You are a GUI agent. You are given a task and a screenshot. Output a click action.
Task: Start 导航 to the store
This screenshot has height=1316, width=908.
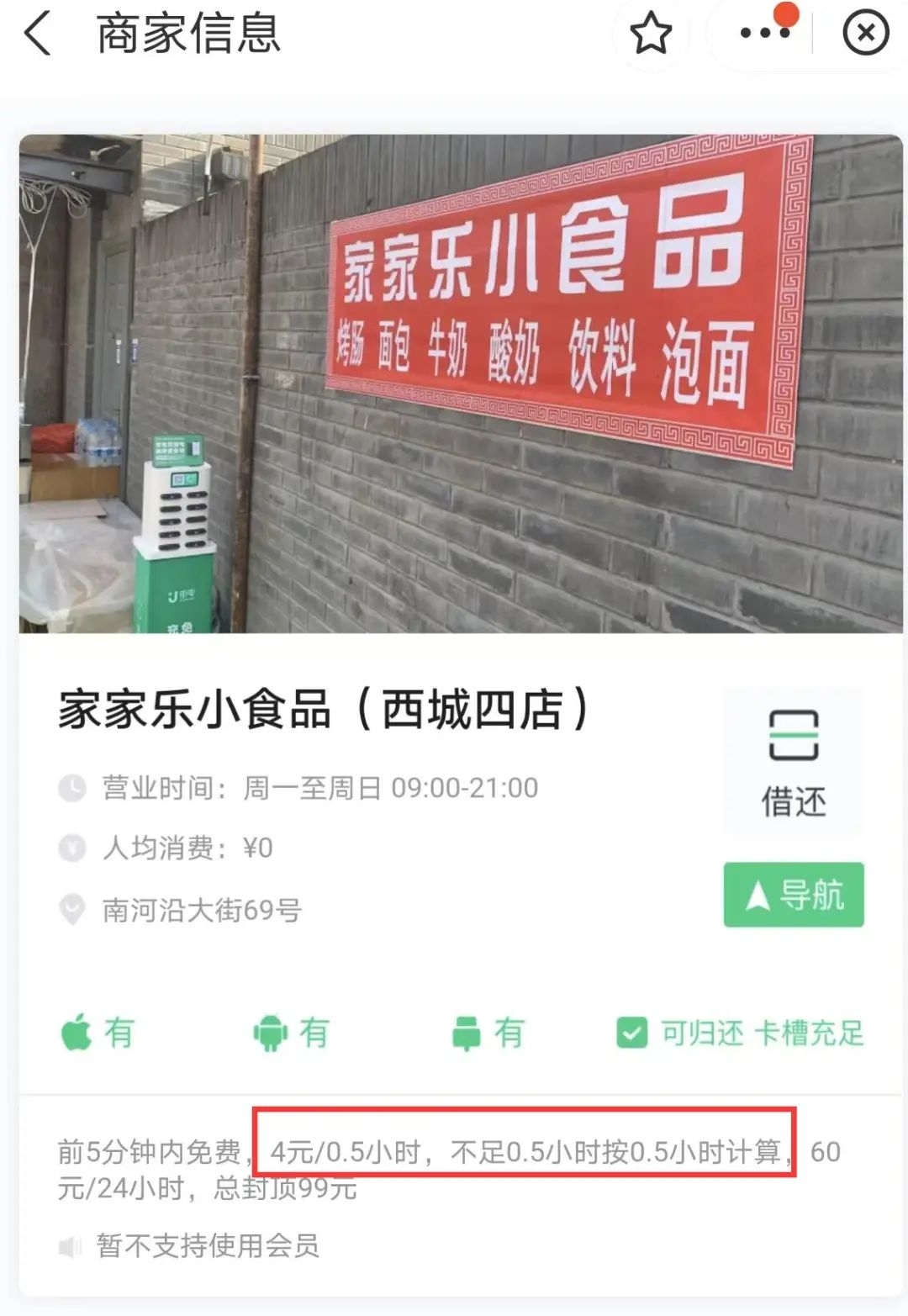(x=793, y=895)
